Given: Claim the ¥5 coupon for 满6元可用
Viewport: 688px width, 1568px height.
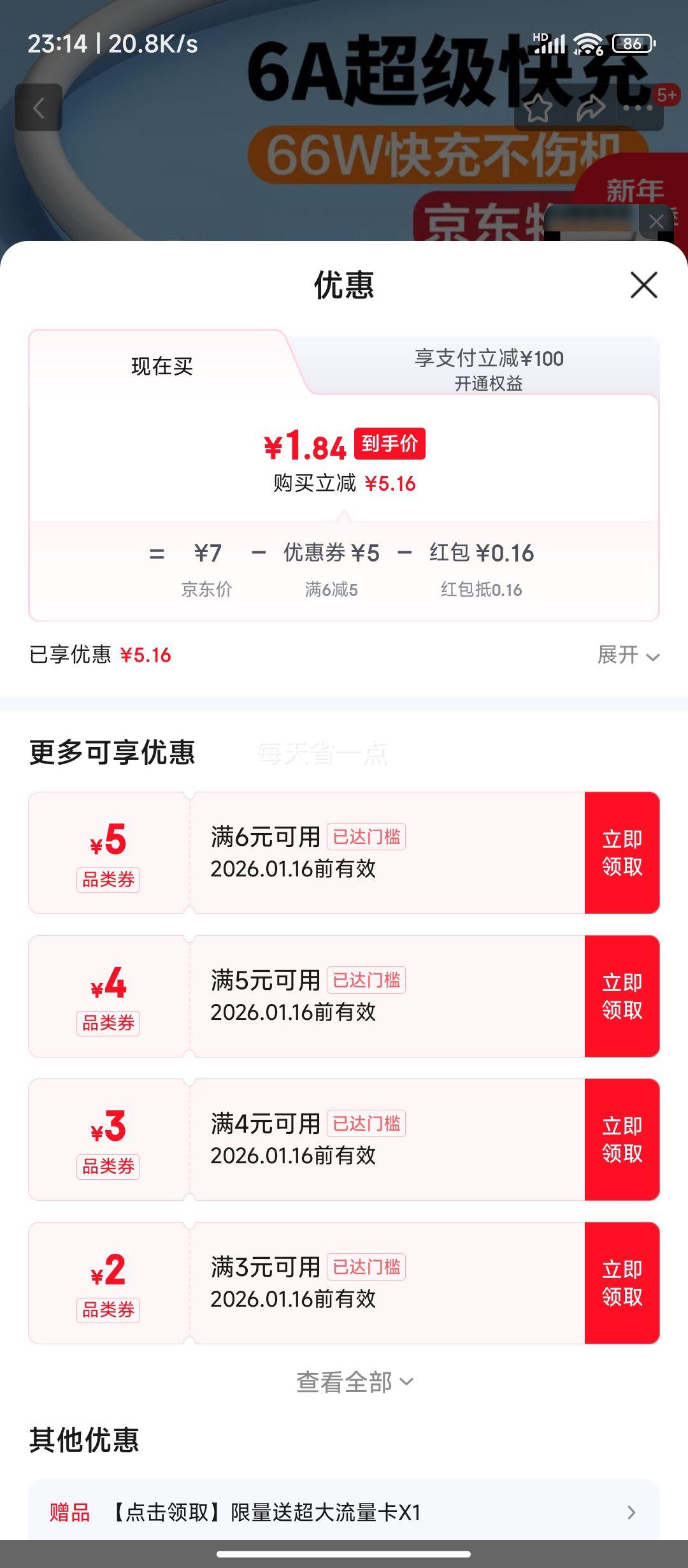Looking at the screenshot, I should pos(622,853).
